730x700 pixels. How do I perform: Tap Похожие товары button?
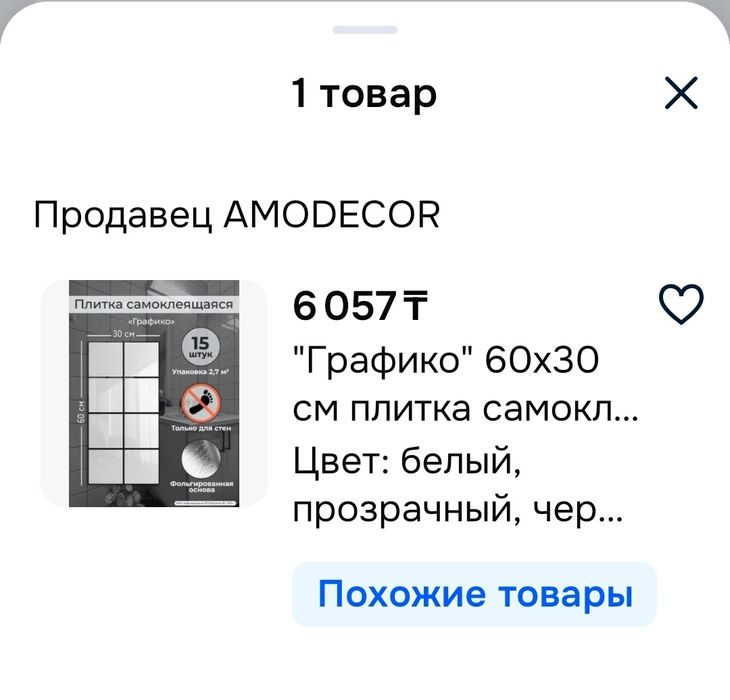pos(474,595)
